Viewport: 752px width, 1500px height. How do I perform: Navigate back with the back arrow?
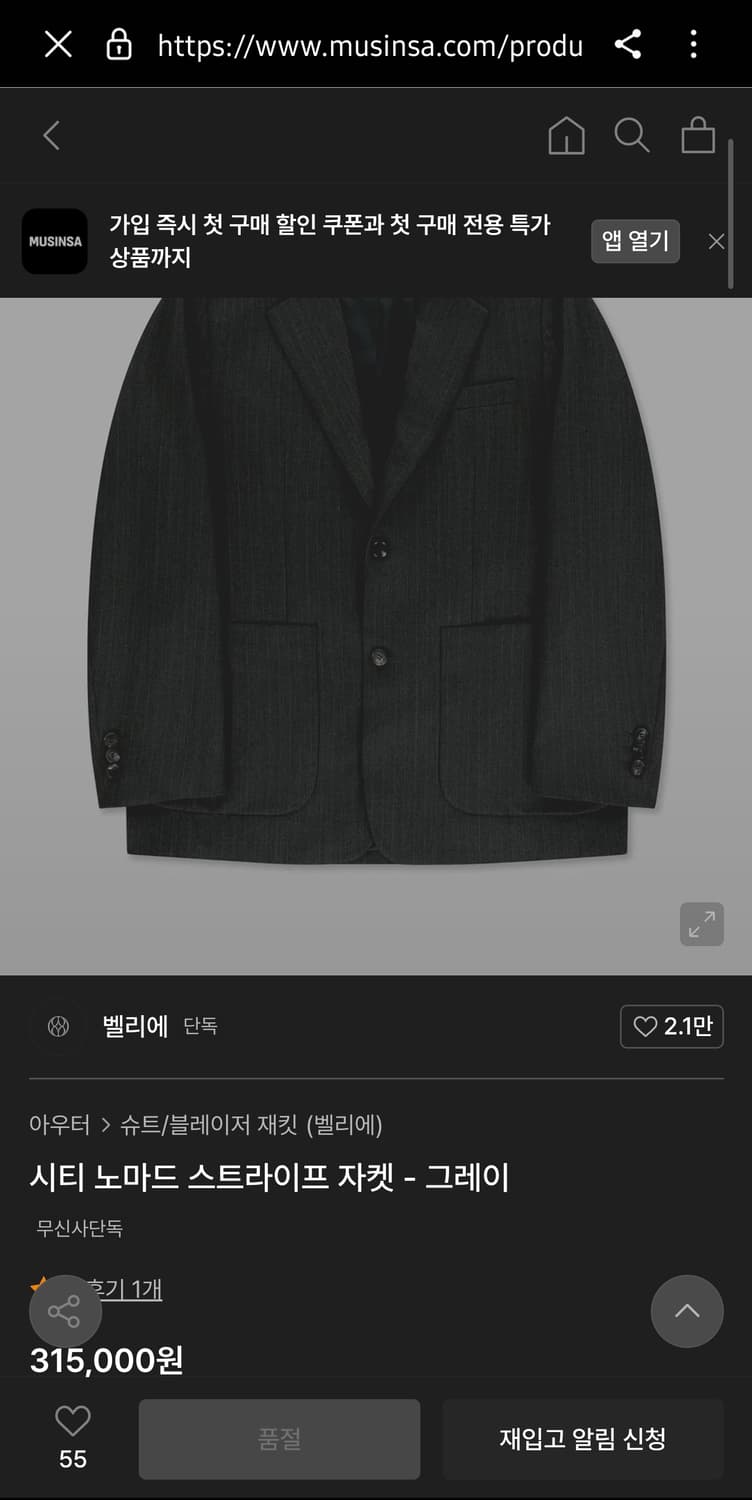coord(50,135)
